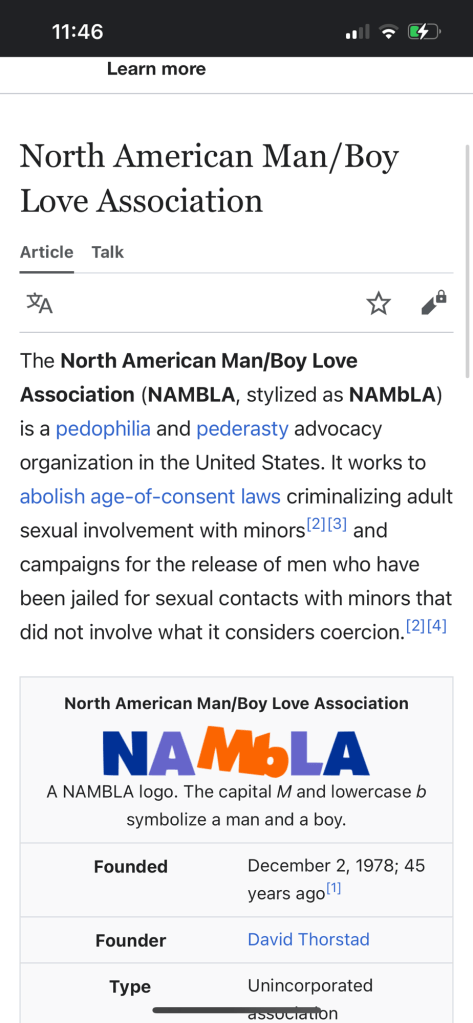Open citation [4] after coercion

[x=436, y=626]
